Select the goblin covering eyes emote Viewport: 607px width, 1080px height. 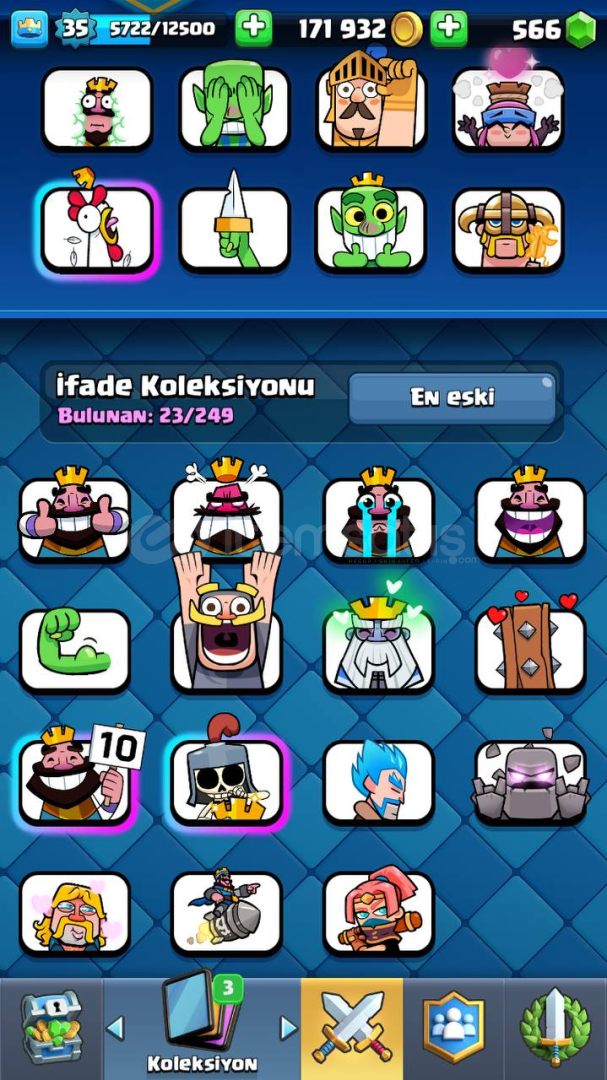click(234, 108)
